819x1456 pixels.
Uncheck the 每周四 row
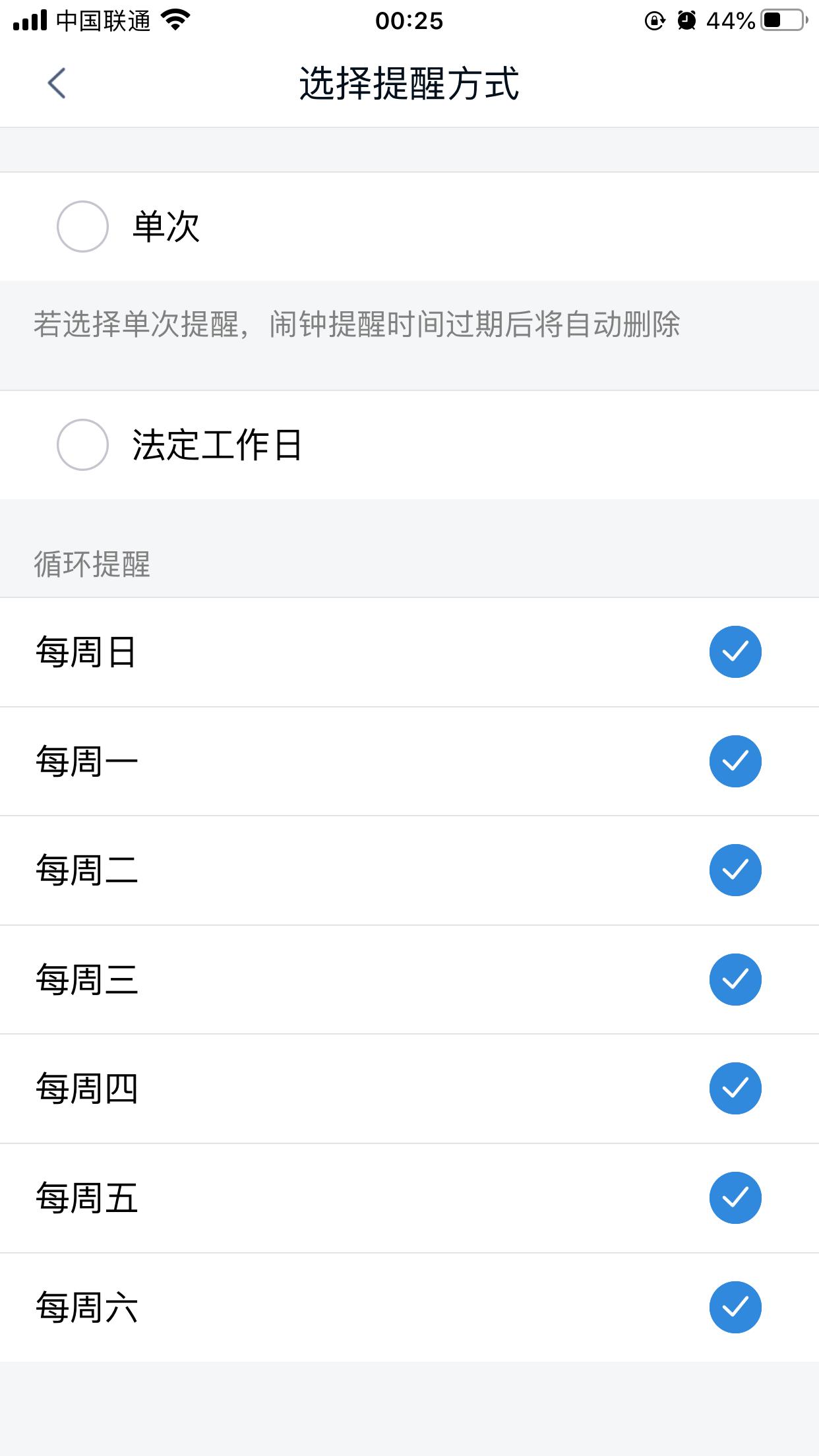pos(735,1089)
